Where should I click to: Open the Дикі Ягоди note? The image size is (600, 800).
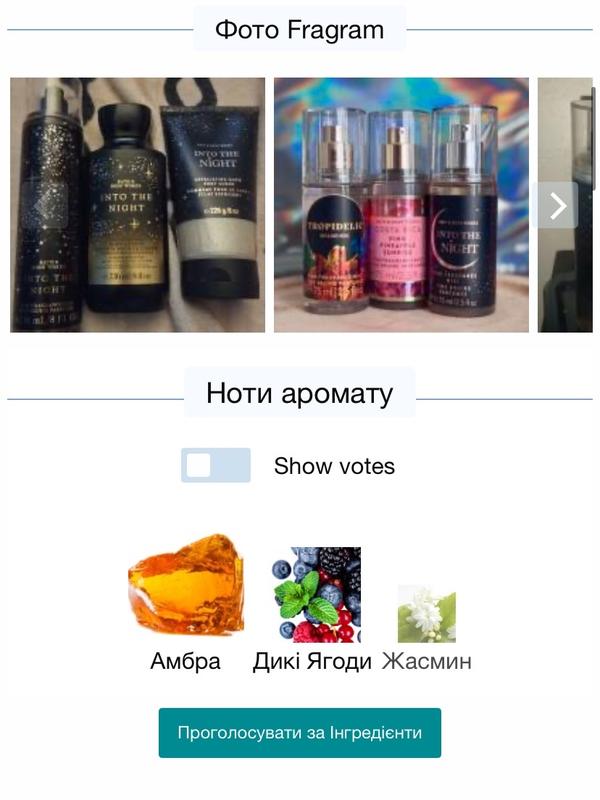317,596
